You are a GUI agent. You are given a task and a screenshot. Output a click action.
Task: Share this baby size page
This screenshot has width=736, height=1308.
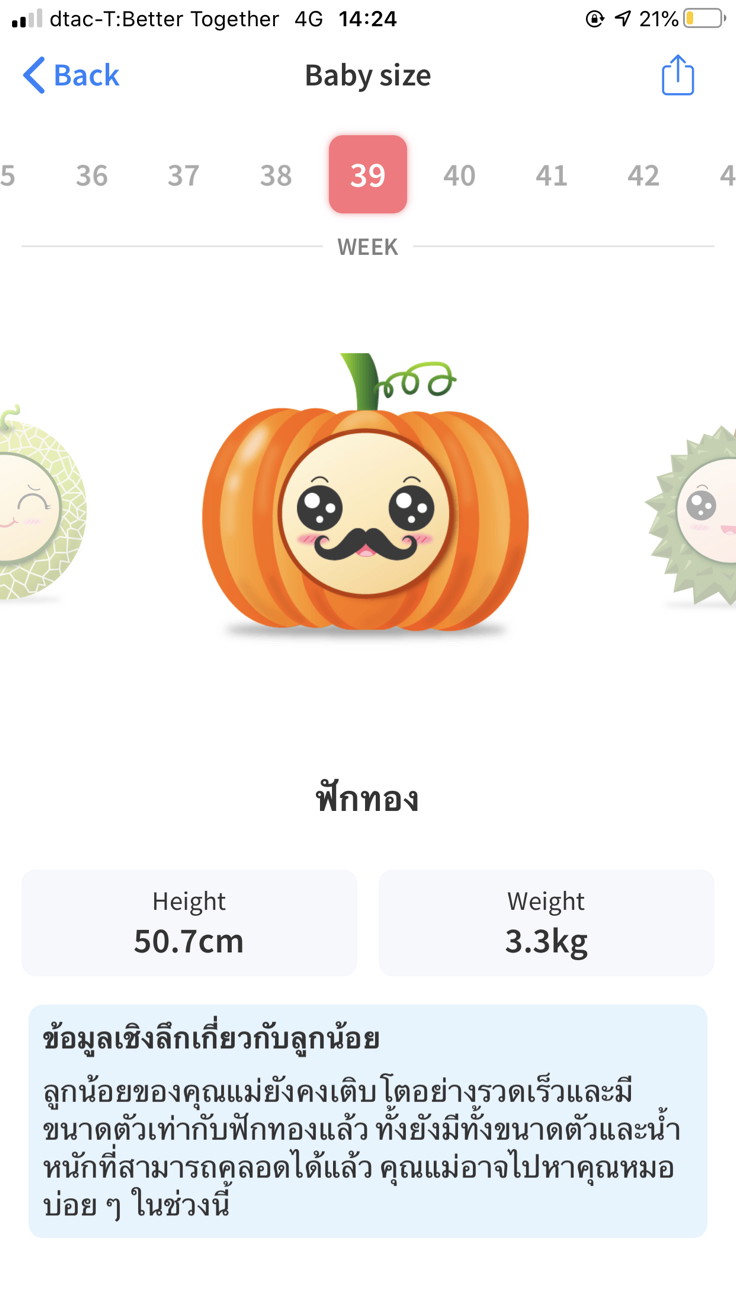tap(677, 76)
